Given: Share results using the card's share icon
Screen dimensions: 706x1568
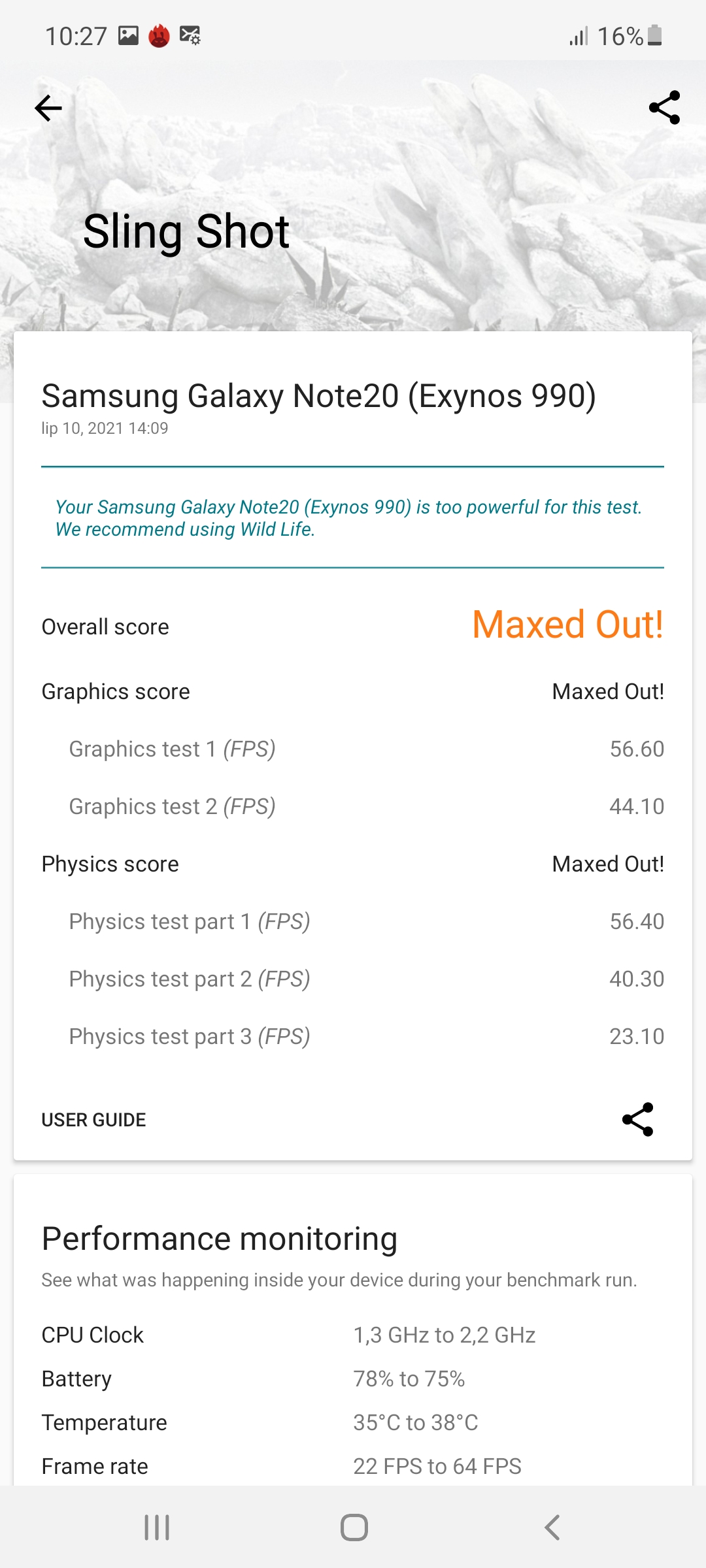Looking at the screenshot, I should (638, 1120).
